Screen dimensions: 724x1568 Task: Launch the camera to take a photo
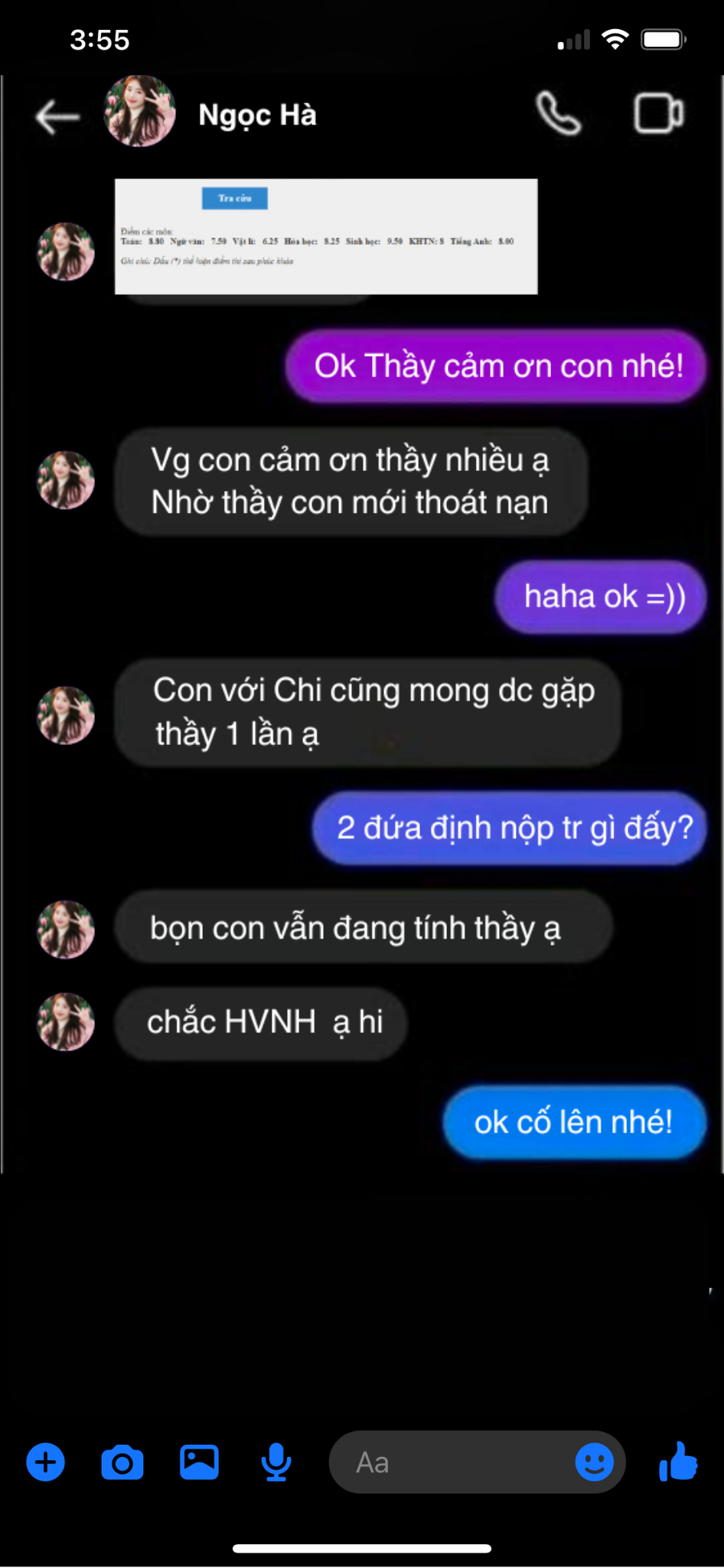[x=122, y=1462]
